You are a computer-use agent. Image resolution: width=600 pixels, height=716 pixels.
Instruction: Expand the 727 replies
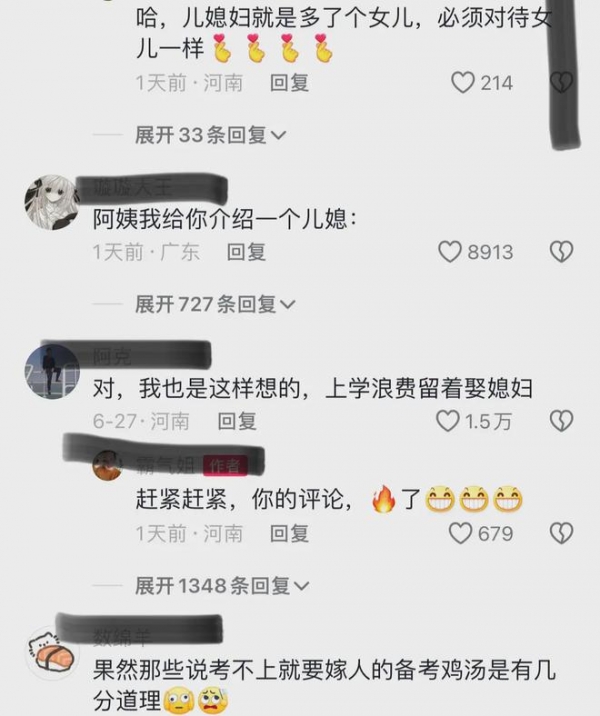click(x=215, y=303)
